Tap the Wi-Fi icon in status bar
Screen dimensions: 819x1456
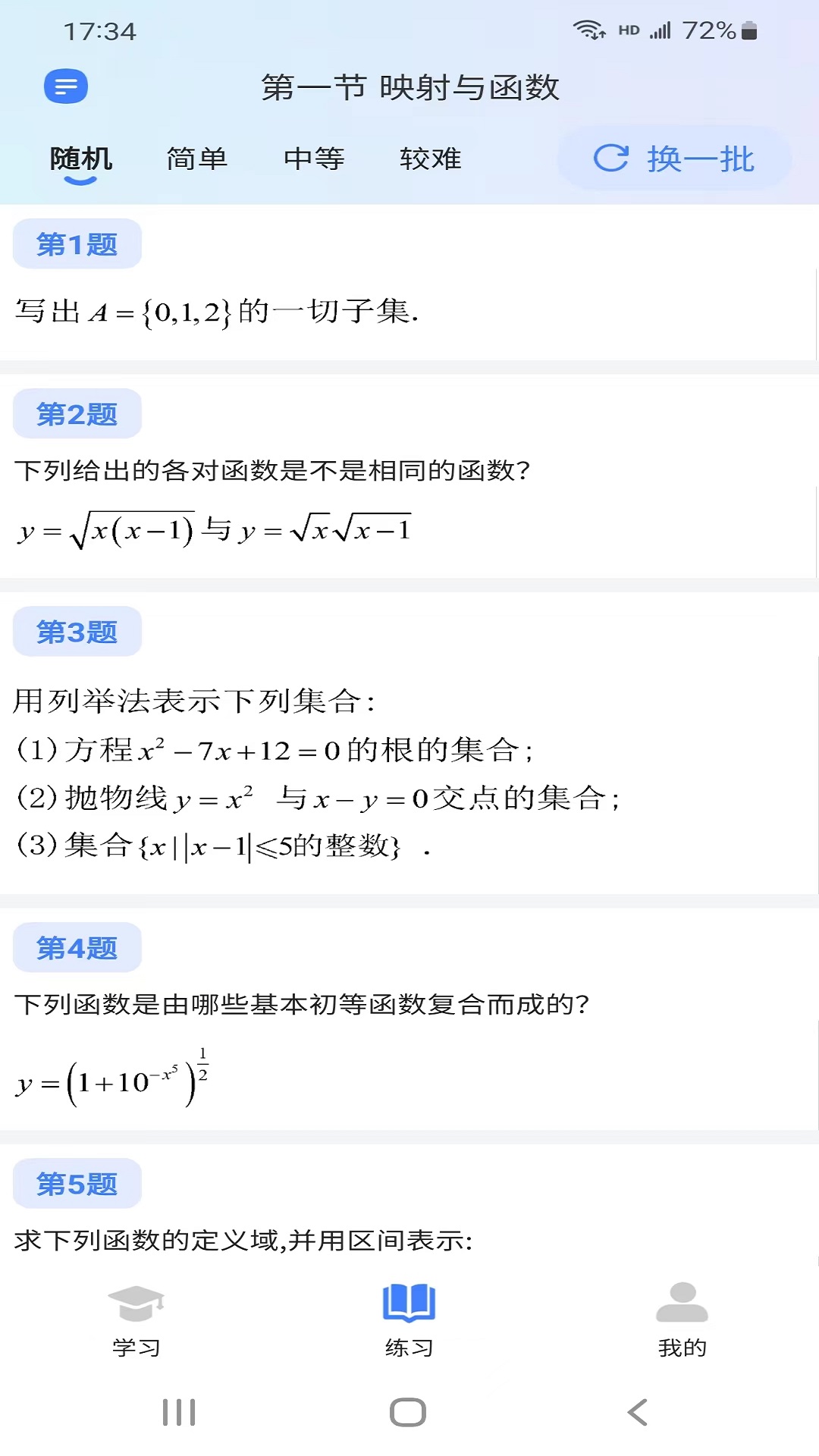tap(591, 29)
